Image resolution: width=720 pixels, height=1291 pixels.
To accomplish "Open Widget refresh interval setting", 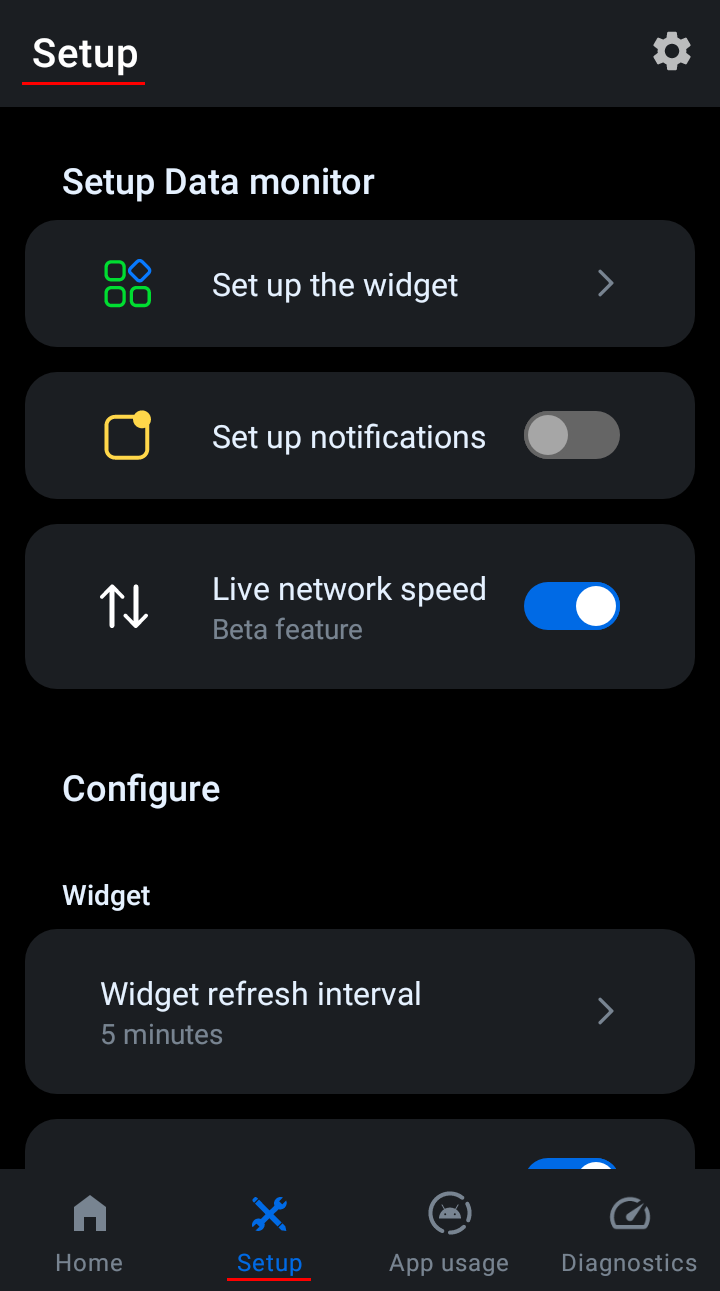I will pyautogui.click(x=360, y=1011).
